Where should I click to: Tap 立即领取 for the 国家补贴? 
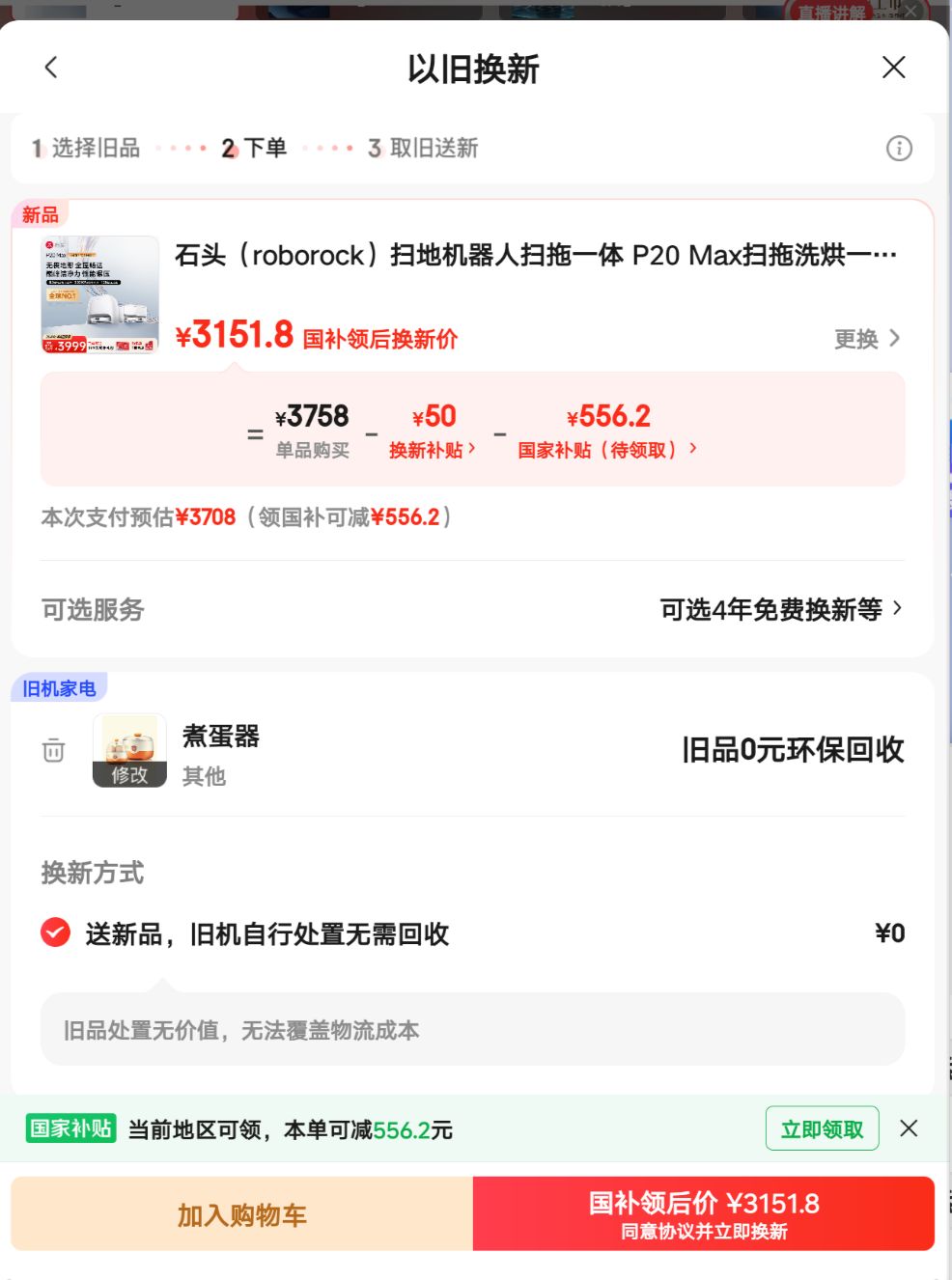[x=822, y=1128]
